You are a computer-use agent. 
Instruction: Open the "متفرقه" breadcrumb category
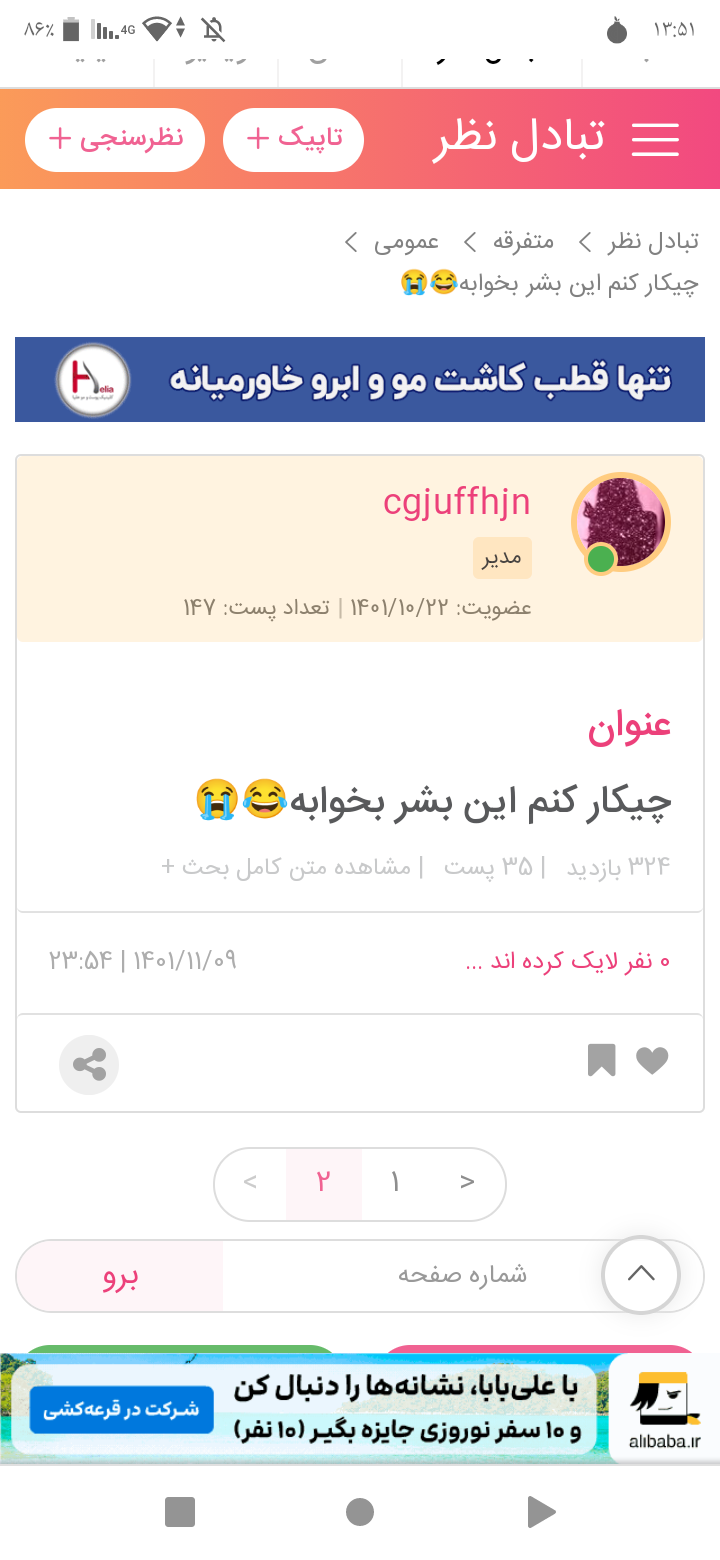523,241
